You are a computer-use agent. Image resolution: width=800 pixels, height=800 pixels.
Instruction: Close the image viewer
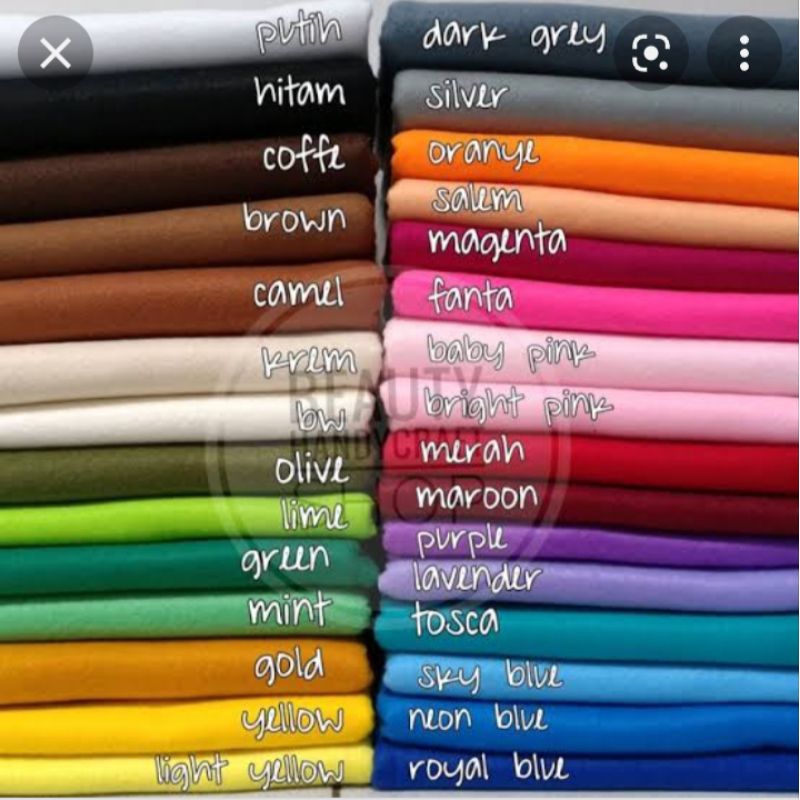coord(55,53)
